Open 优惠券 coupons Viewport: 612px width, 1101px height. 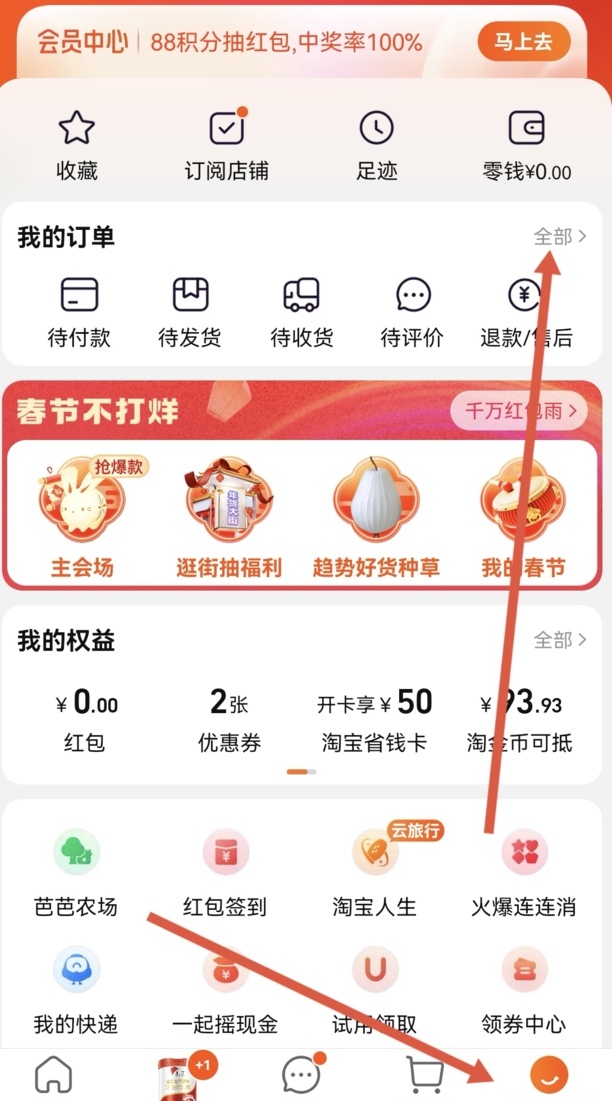pos(229,719)
